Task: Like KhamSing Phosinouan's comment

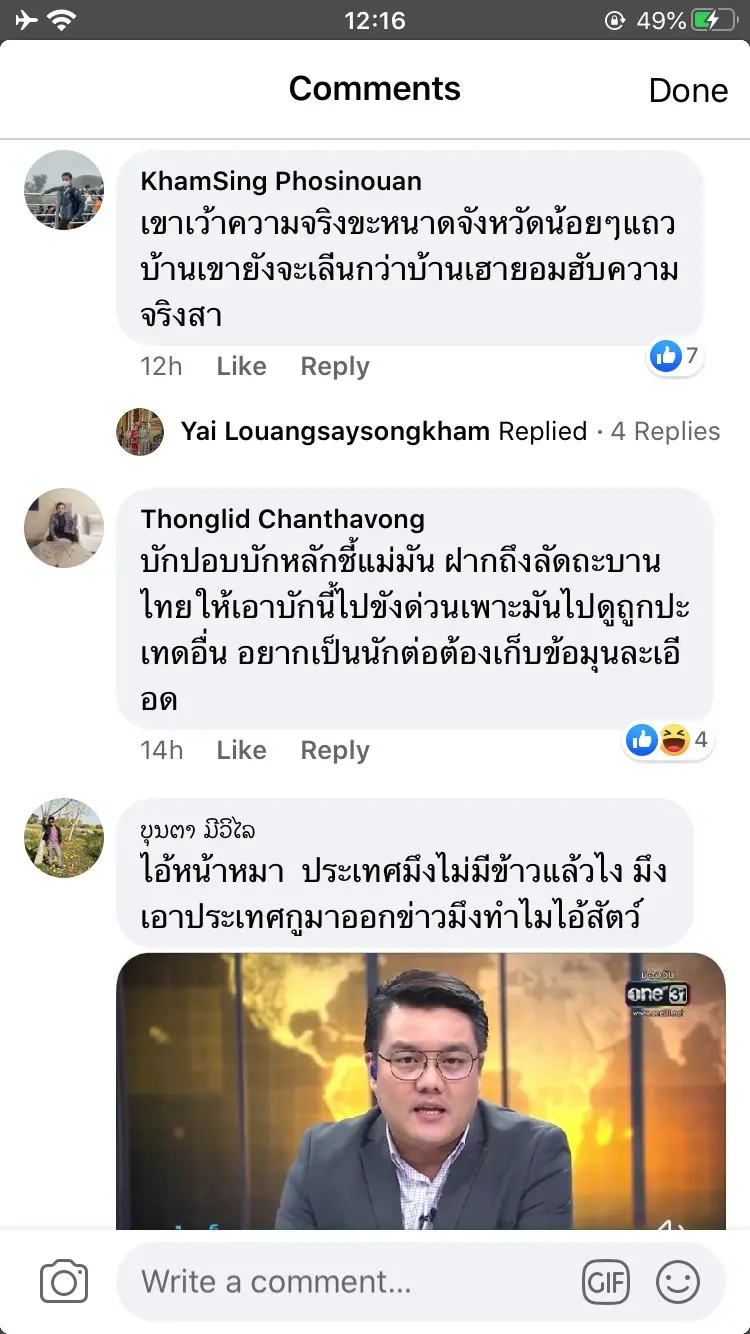Action: click(x=241, y=367)
